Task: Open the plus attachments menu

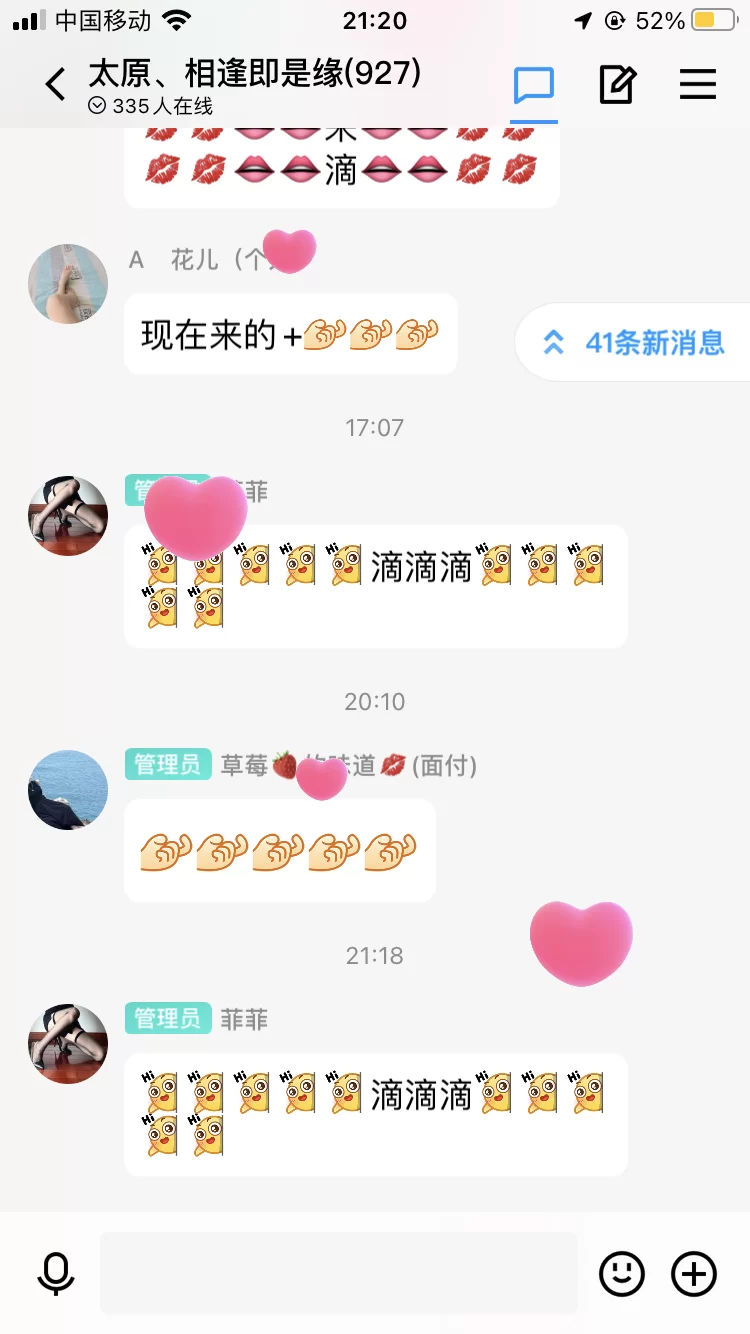Action: point(694,1274)
